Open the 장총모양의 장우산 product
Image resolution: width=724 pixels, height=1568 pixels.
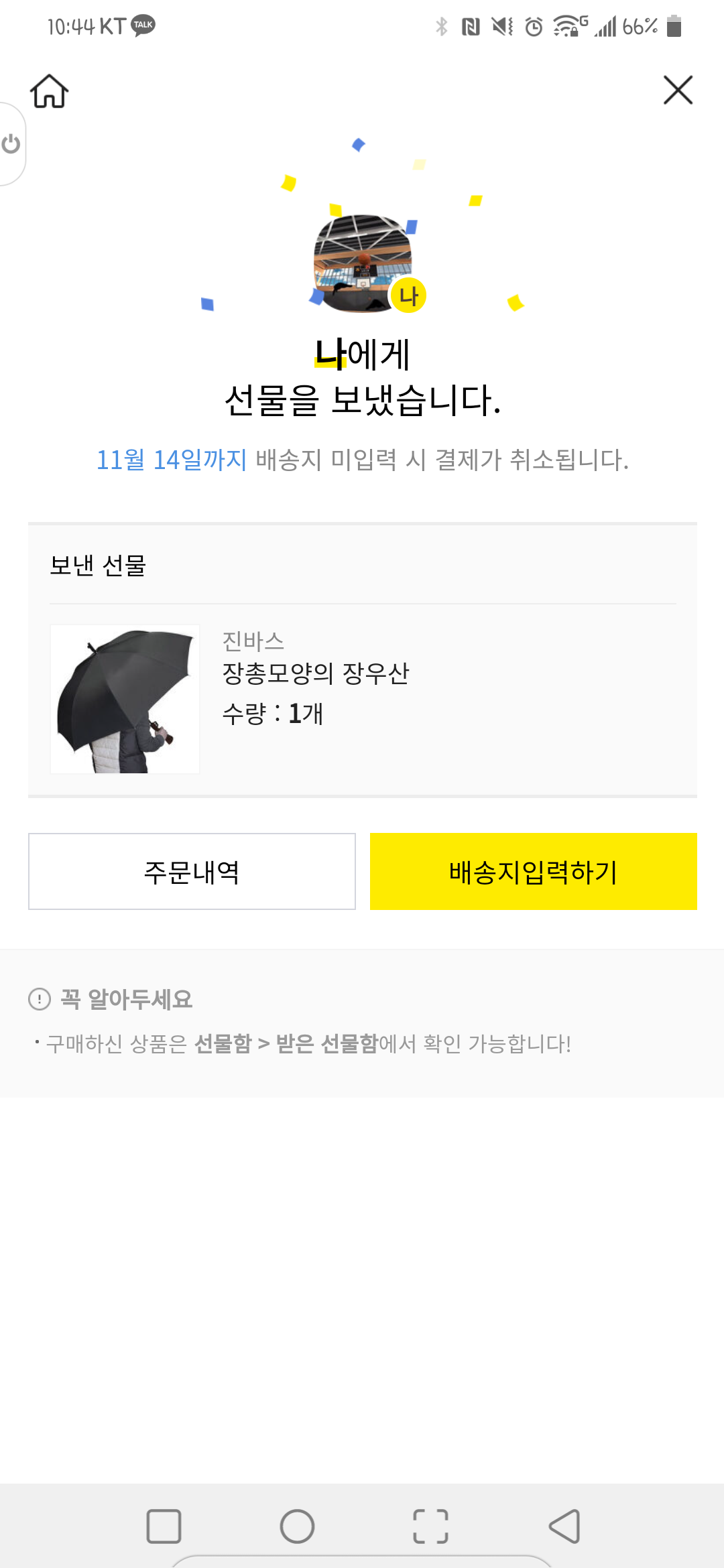(316, 673)
